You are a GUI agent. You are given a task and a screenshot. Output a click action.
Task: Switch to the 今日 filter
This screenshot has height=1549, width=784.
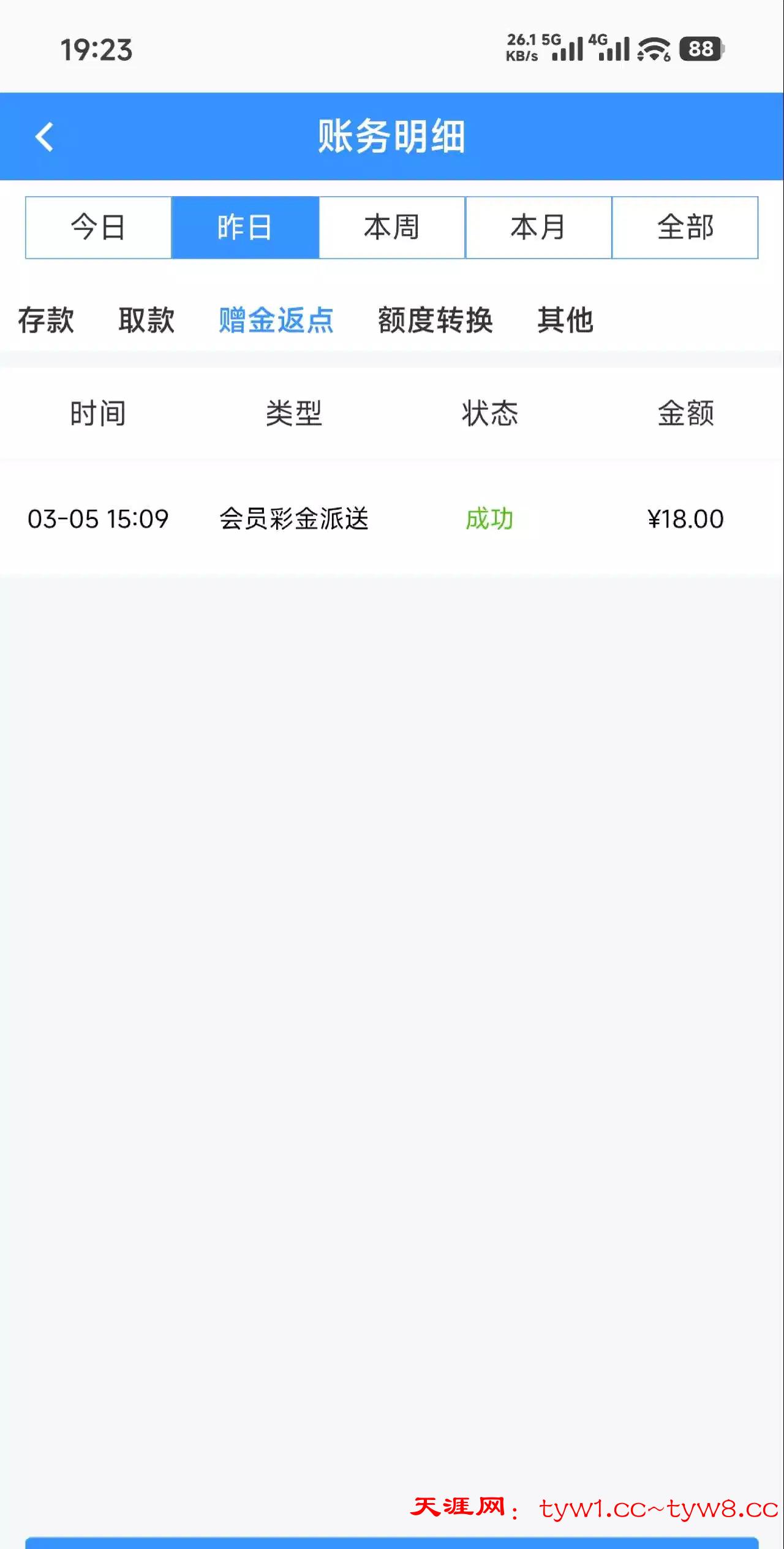[98, 227]
